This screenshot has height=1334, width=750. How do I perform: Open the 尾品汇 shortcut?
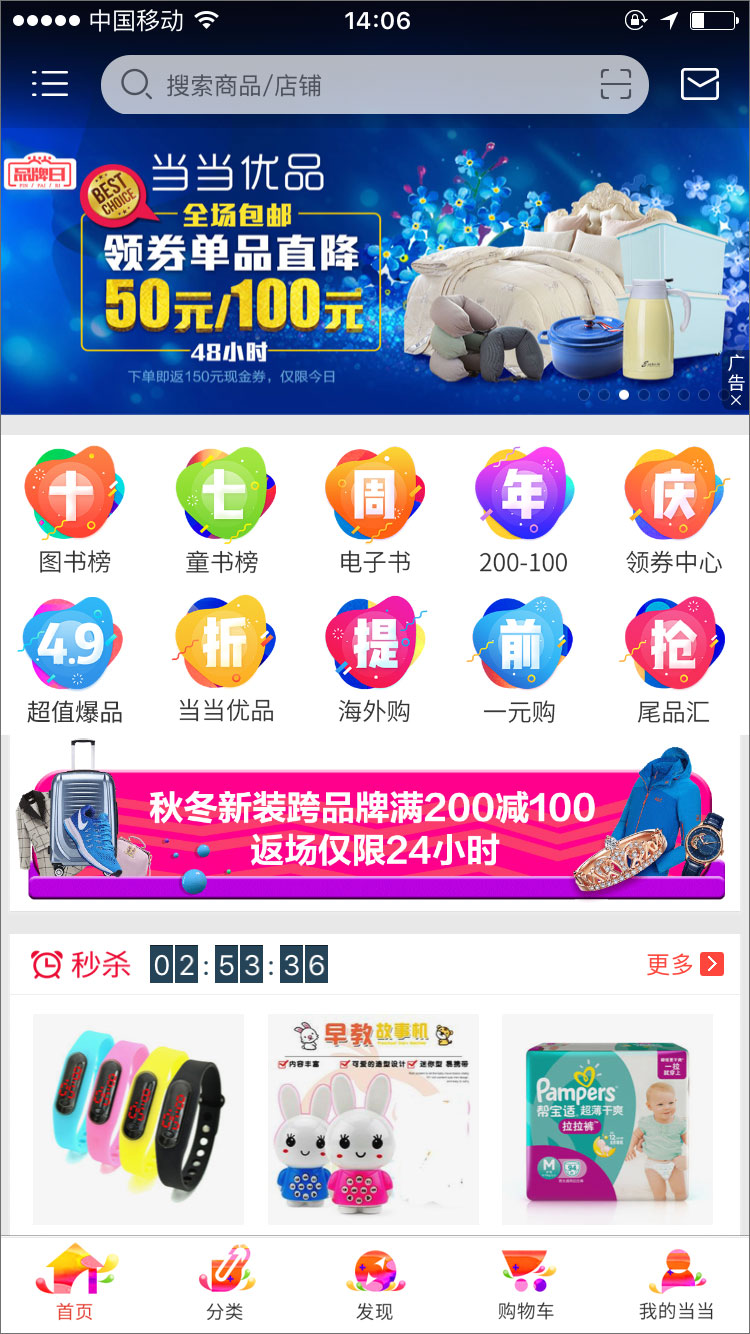click(673, 660)
